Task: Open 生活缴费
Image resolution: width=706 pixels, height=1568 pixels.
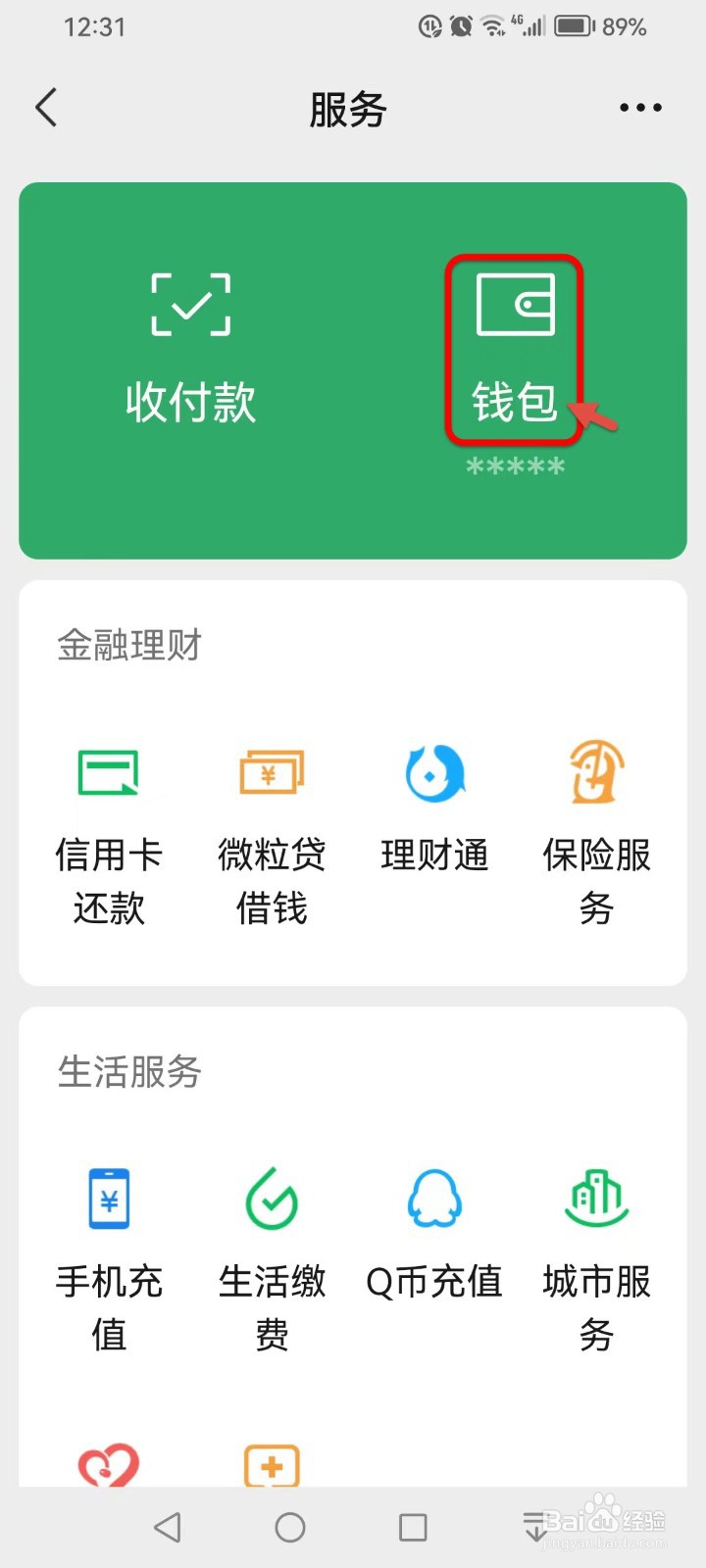Action: [272, 1260]
